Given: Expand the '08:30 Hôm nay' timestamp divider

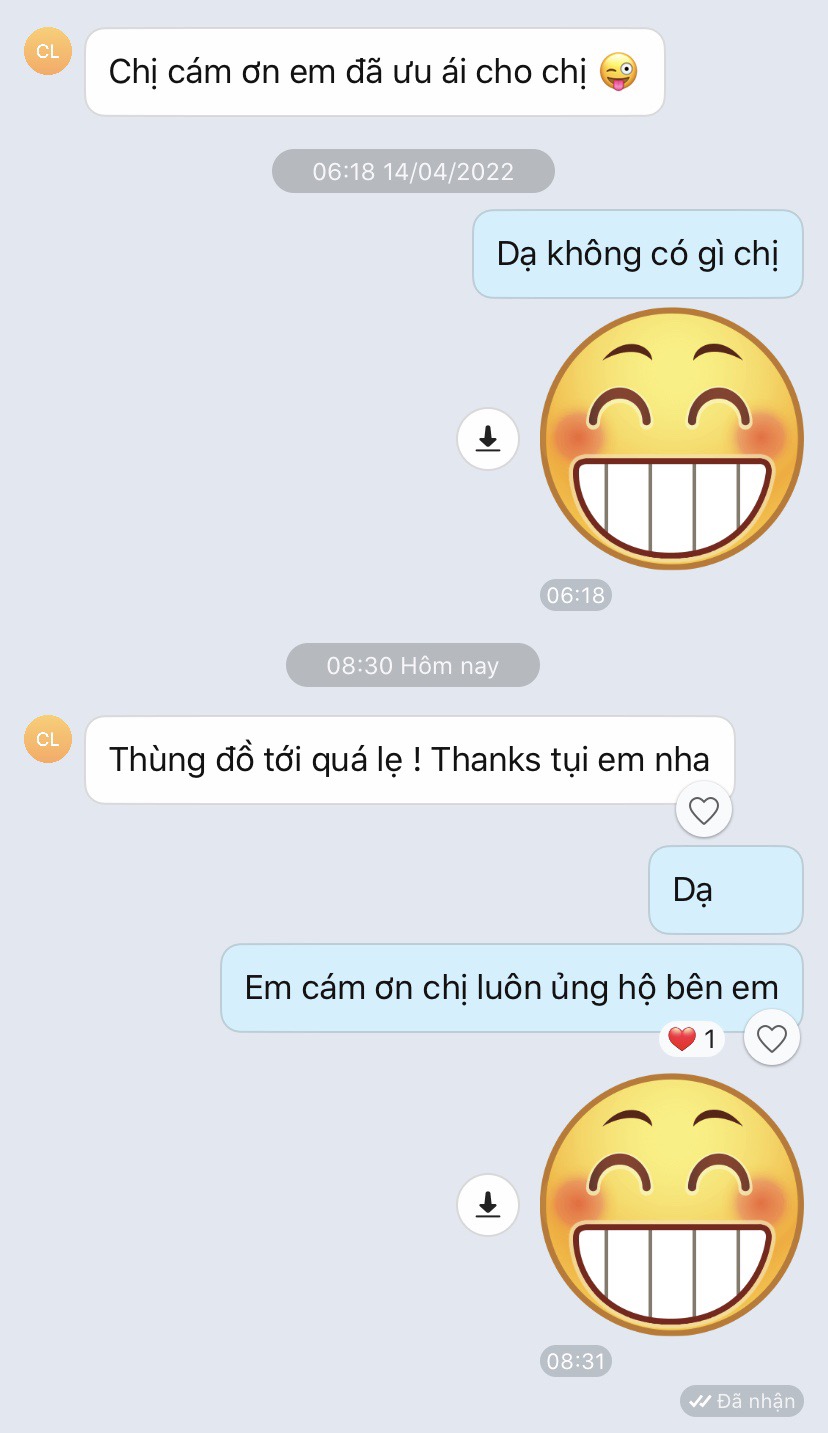Looking at the screenshot, I should click(413, 665).
